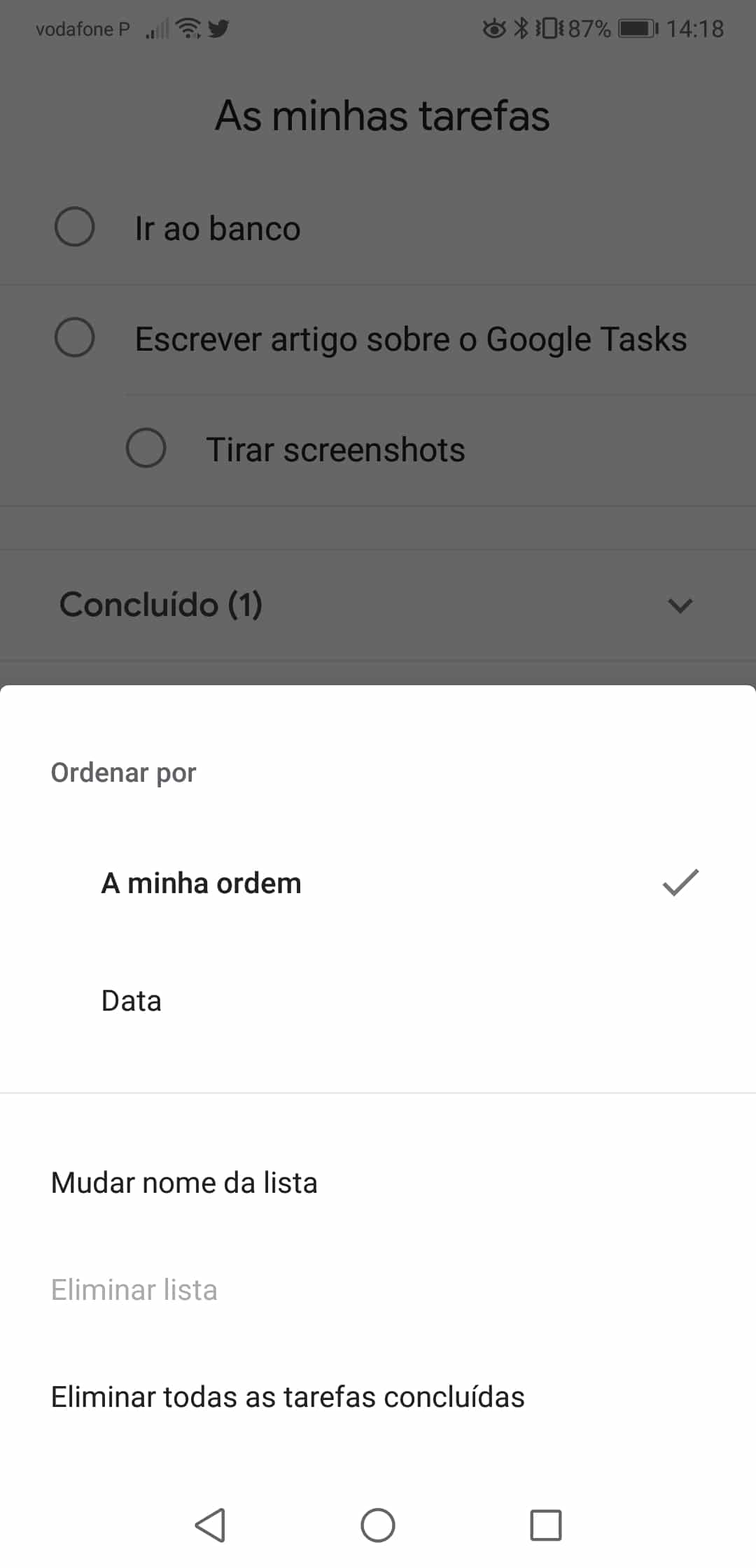This screenshot has width=756, height=1568.
Task: Open the system recent apps view
Action: point(546,1525)
